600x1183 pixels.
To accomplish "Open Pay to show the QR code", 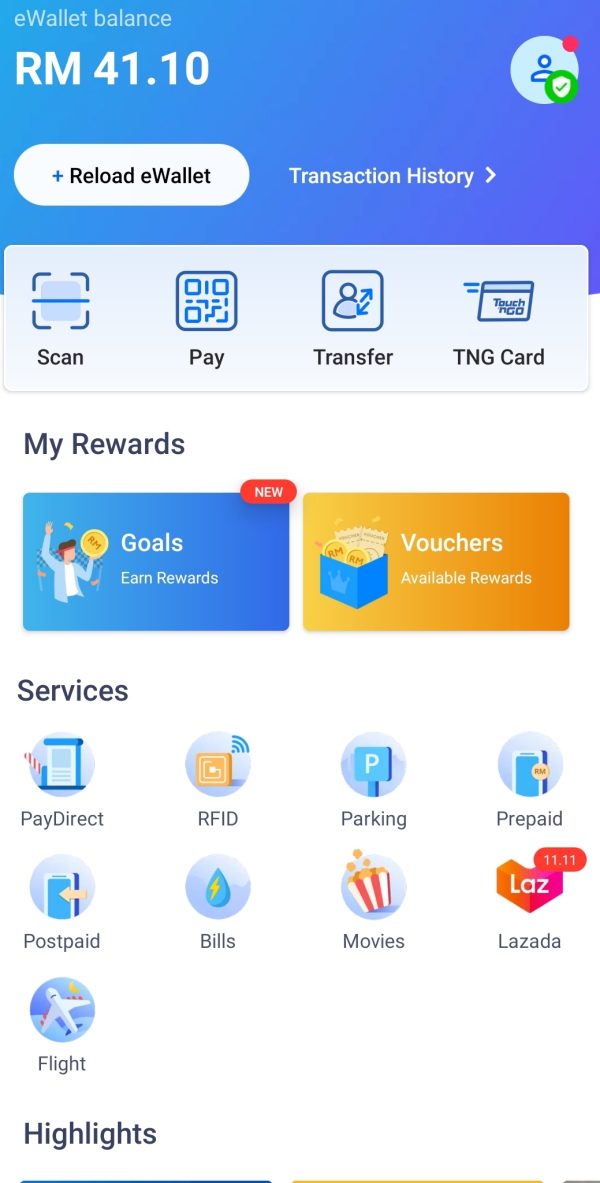I will [206, 318].
